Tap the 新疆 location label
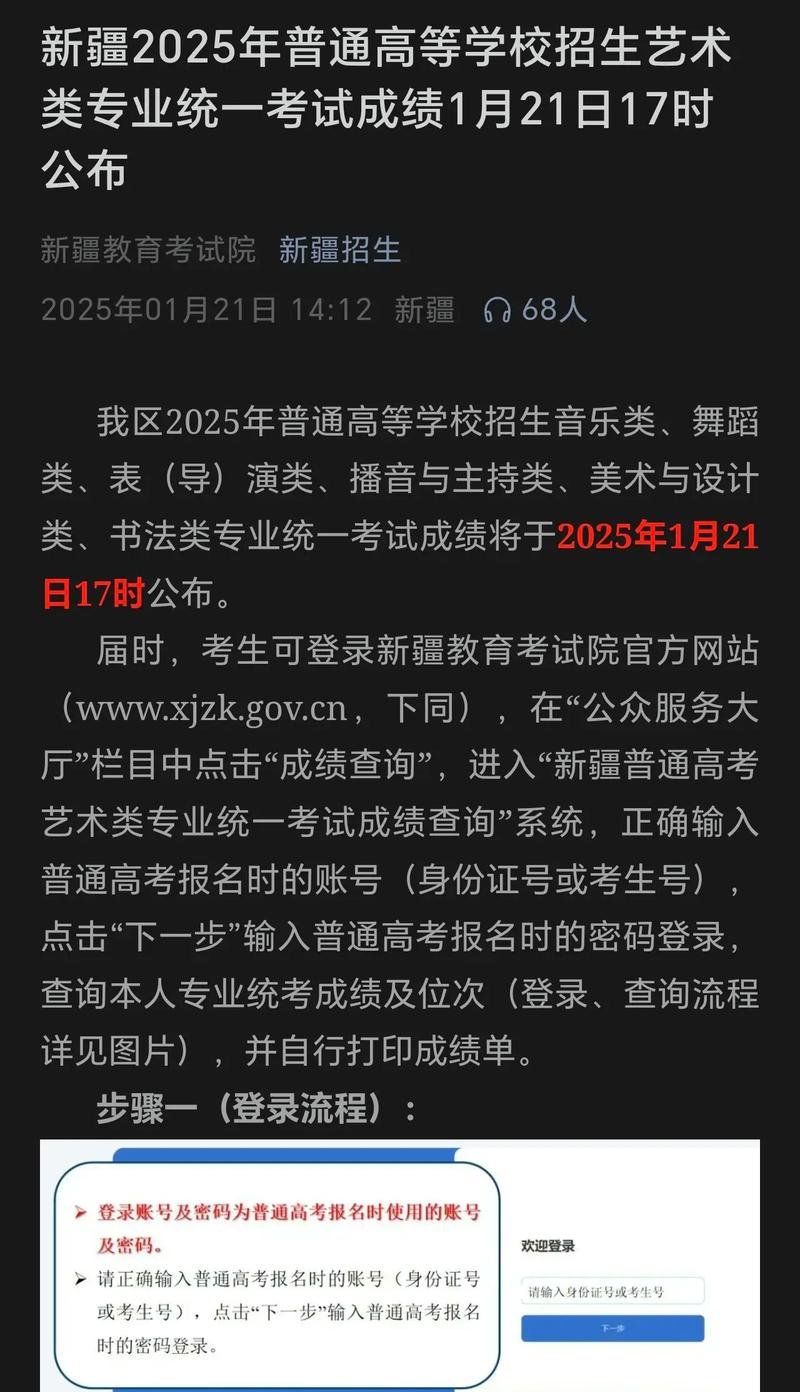800x1392 pixels. coord(429,311)
